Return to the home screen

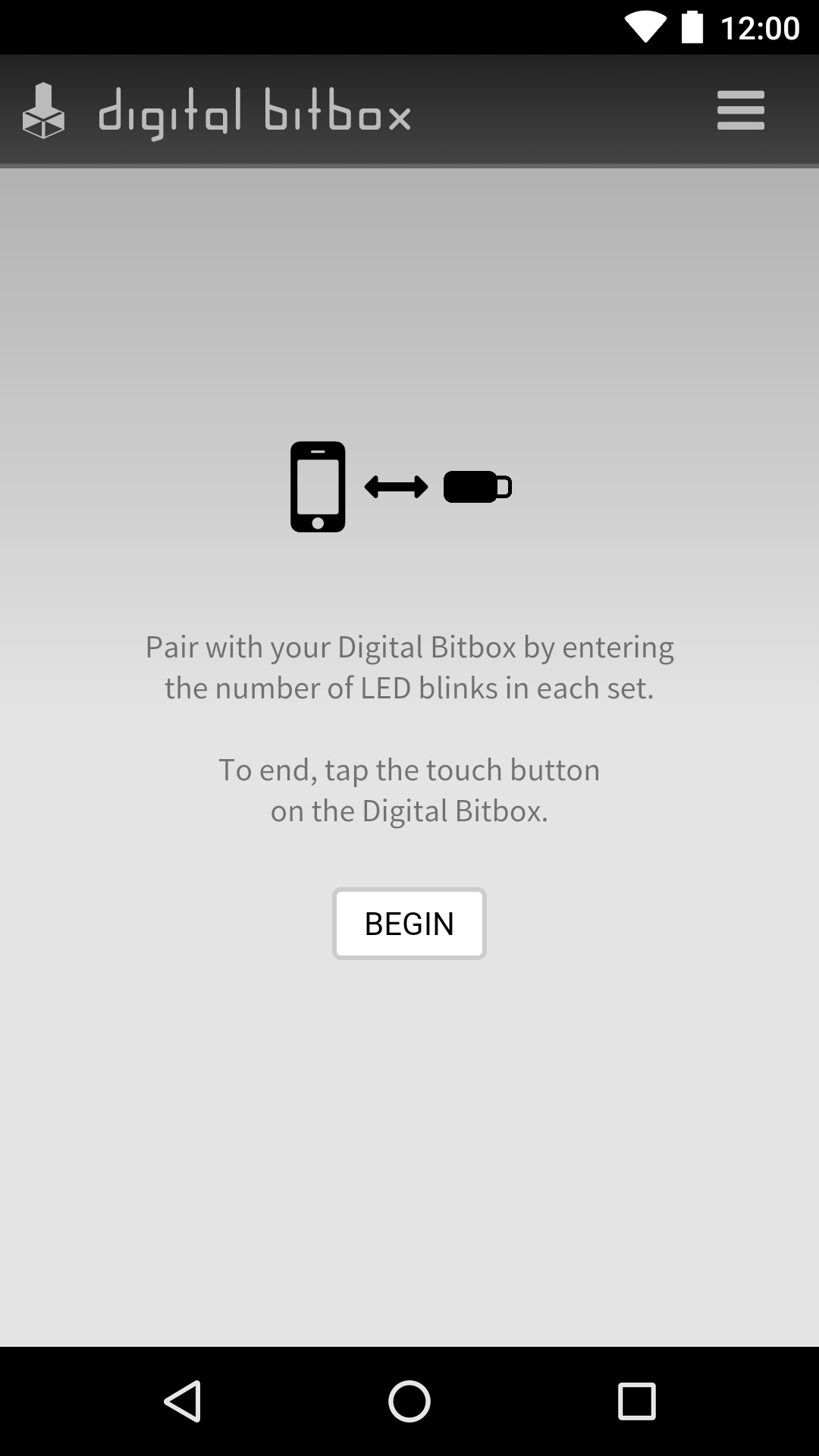(x=409, y=1401)
